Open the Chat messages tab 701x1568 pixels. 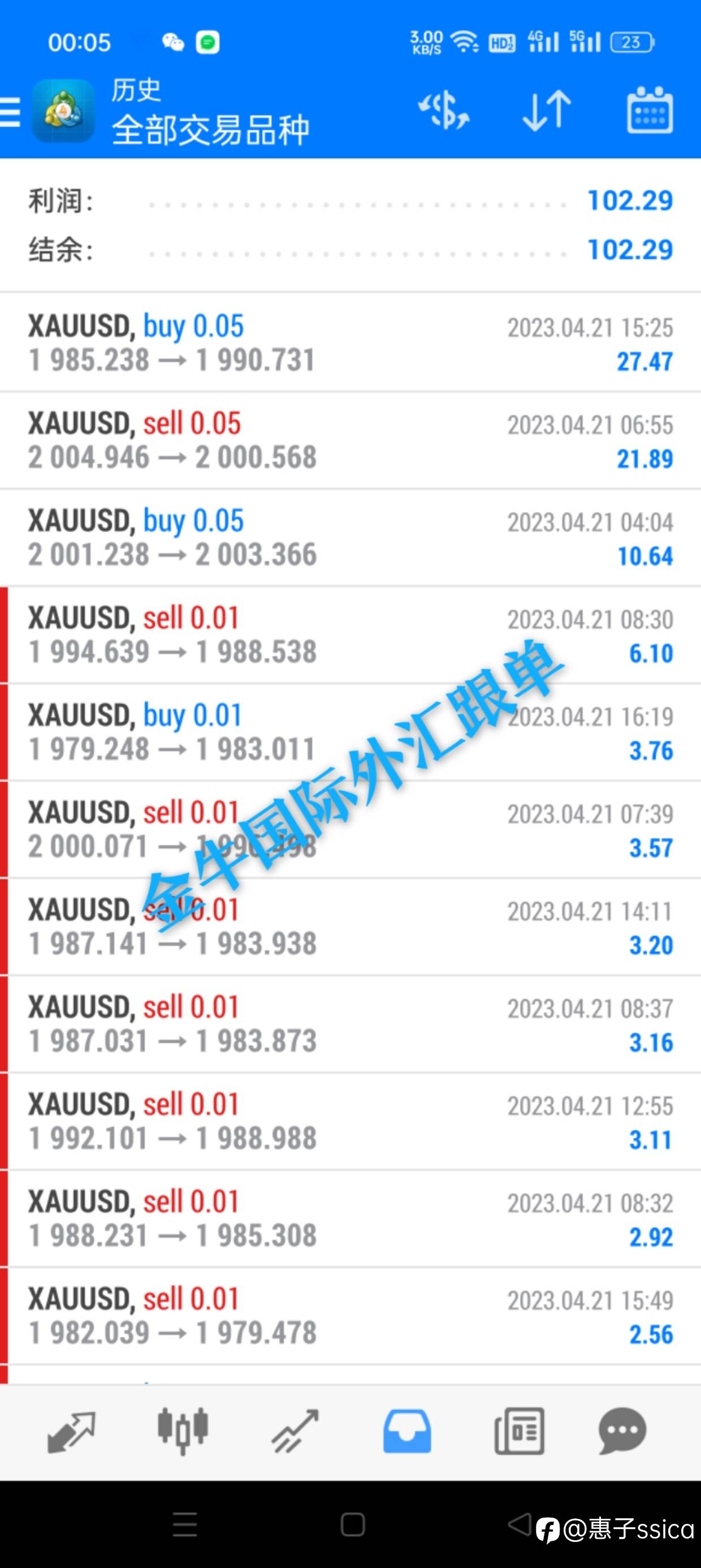coord(622,1432)
